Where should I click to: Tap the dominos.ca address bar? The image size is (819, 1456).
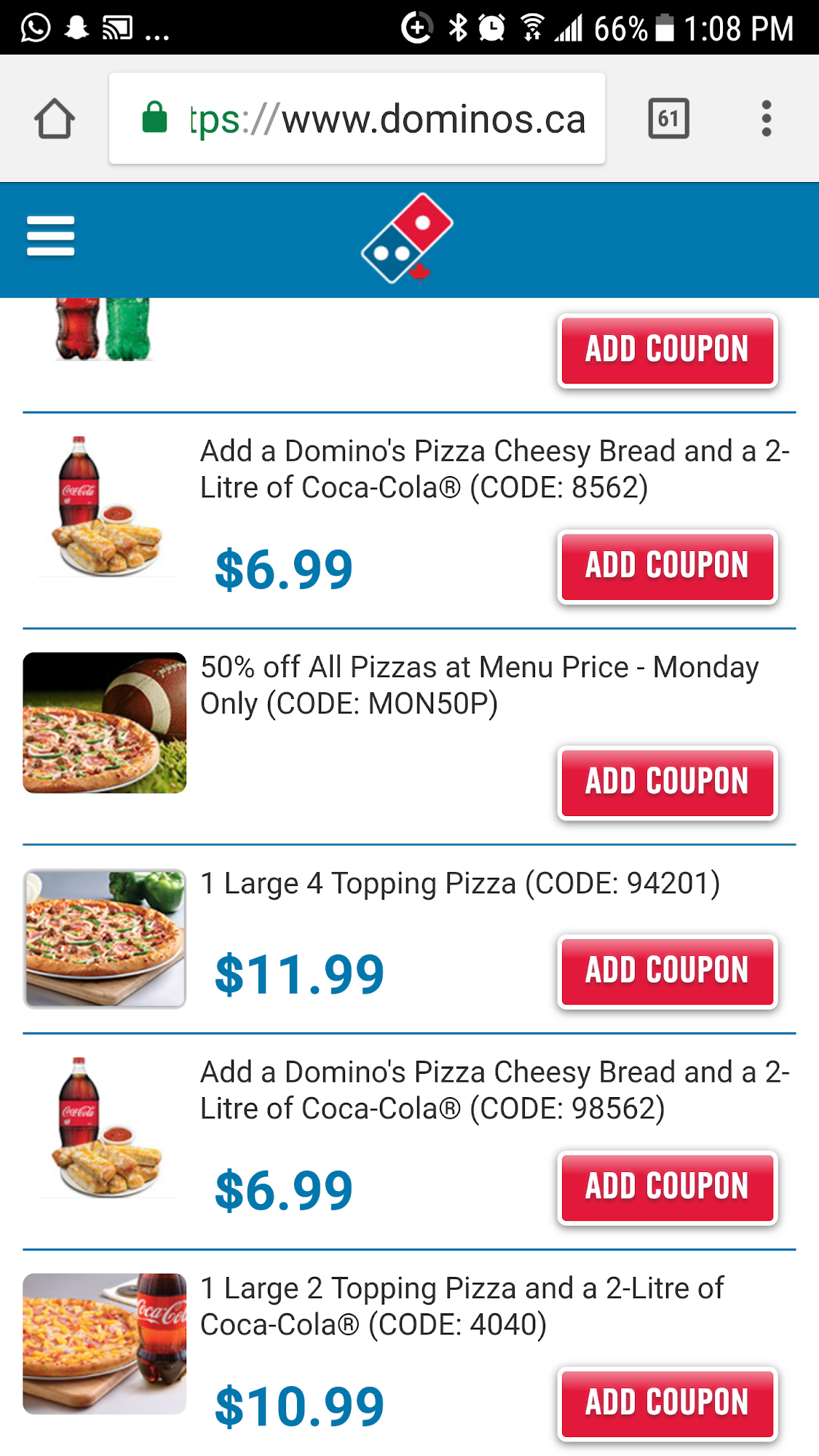357,119
